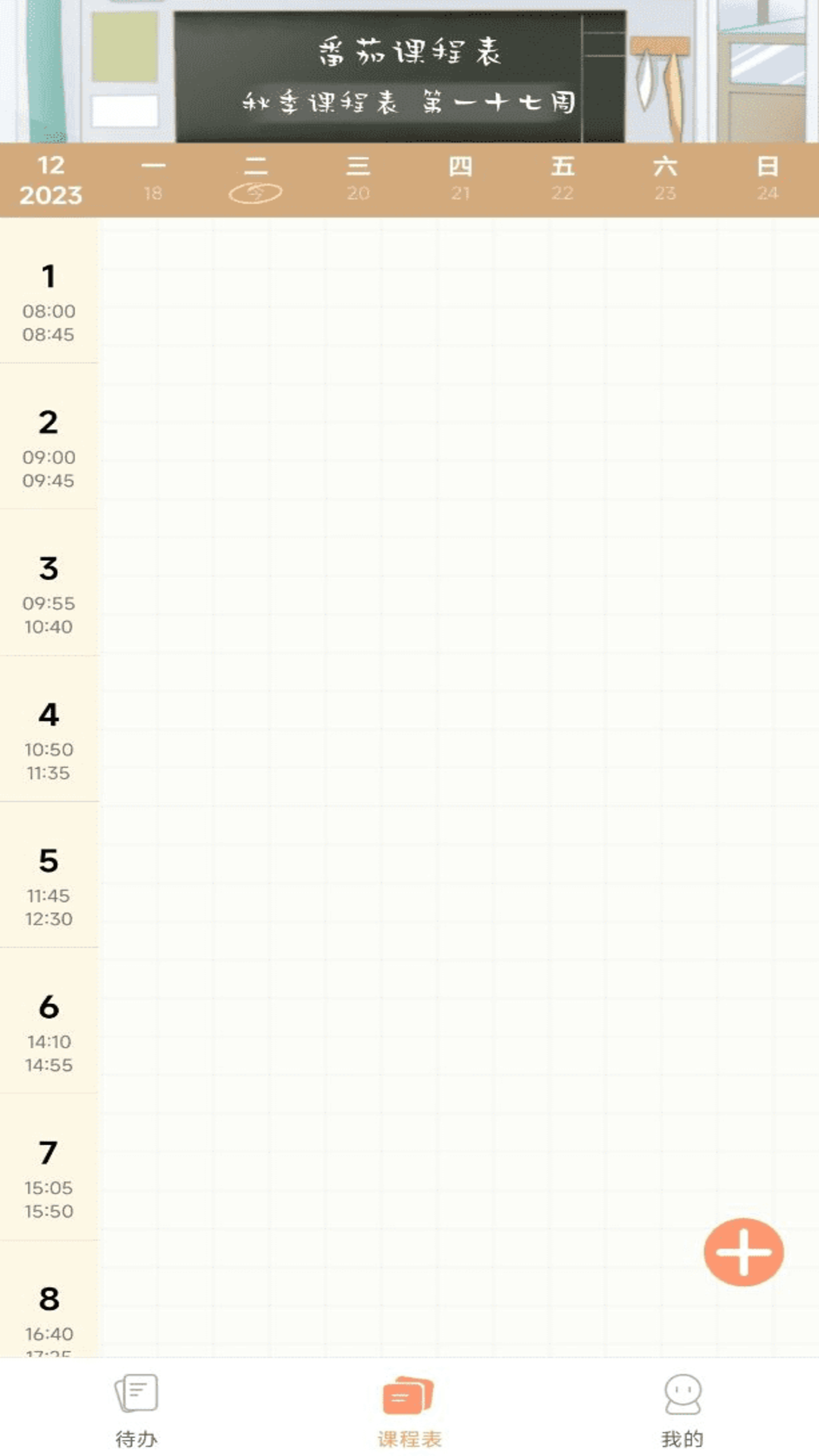Image resolution: width=819 pixels, height=1456 pixels.
Task: Tap the orange plus button to add a course
Action: [743, 1252]
